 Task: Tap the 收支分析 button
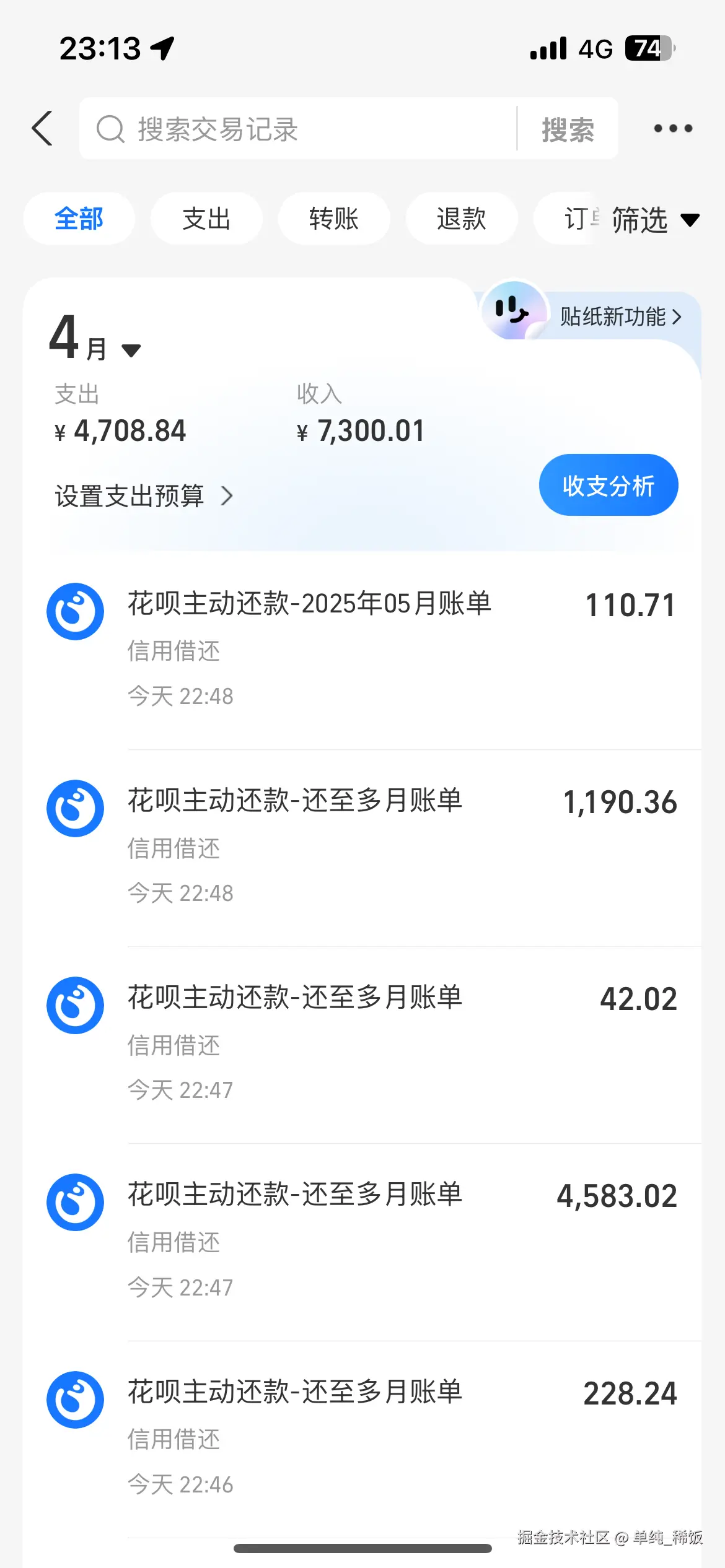coord(608,485)
